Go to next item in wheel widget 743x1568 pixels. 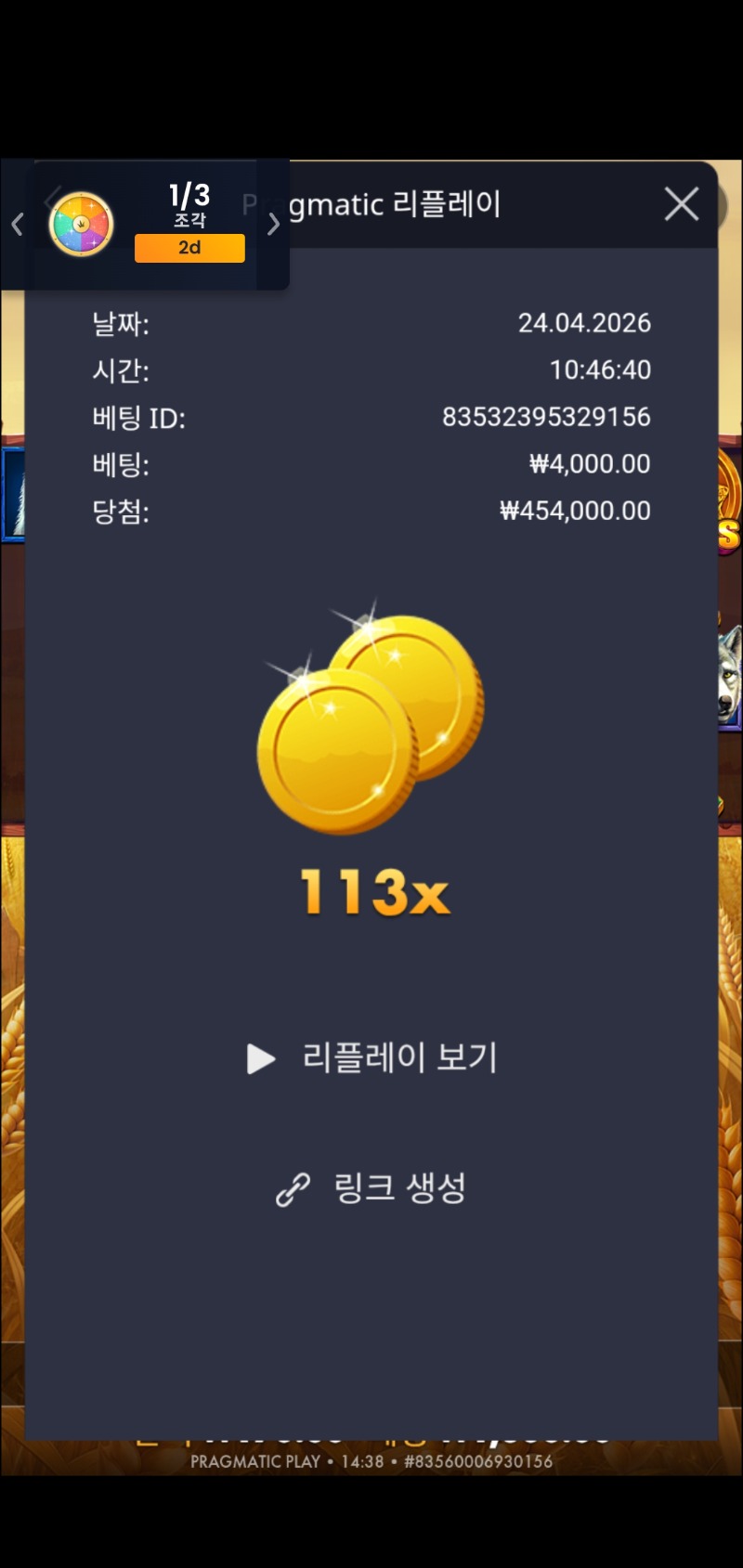[x=273, y=225]
